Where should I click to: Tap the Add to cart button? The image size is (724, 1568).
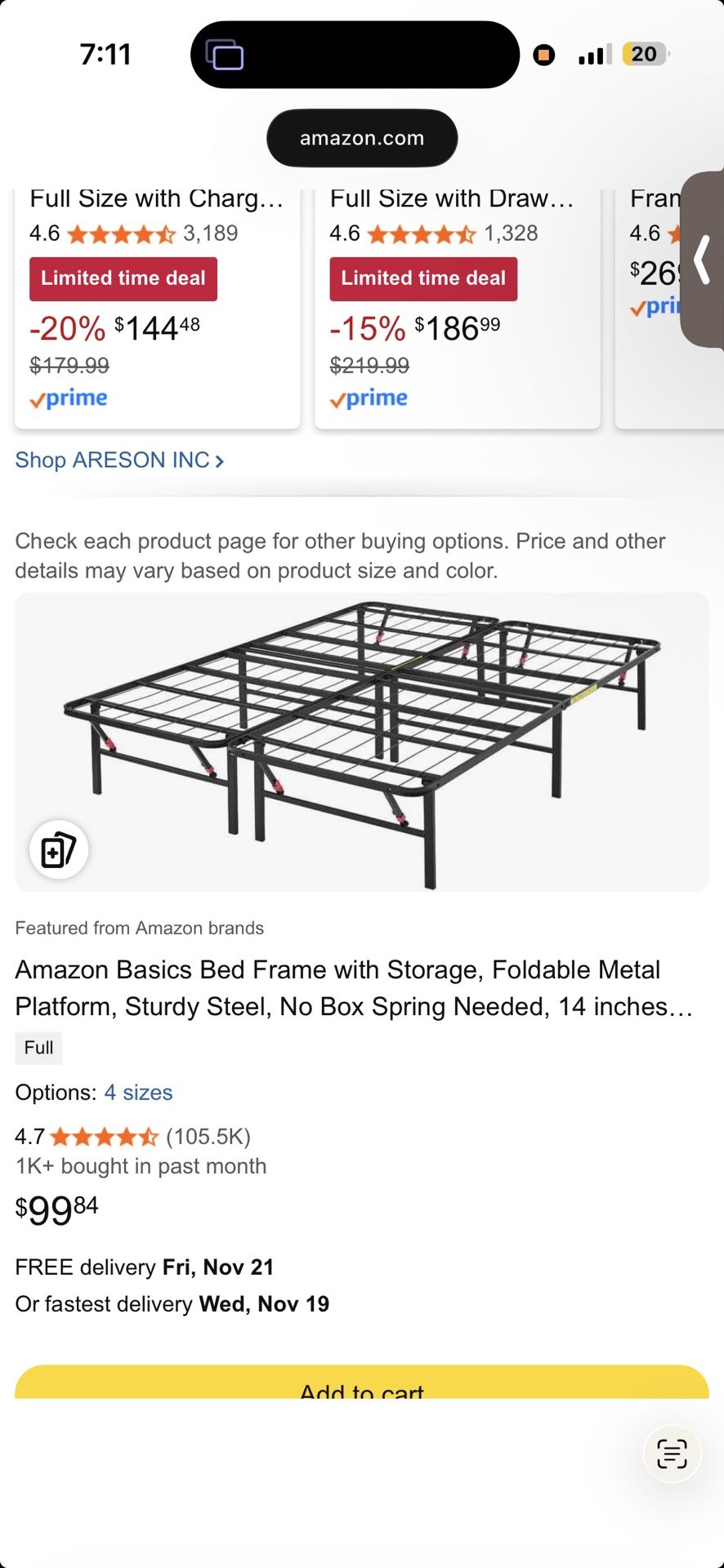[x=362, y=1388]
